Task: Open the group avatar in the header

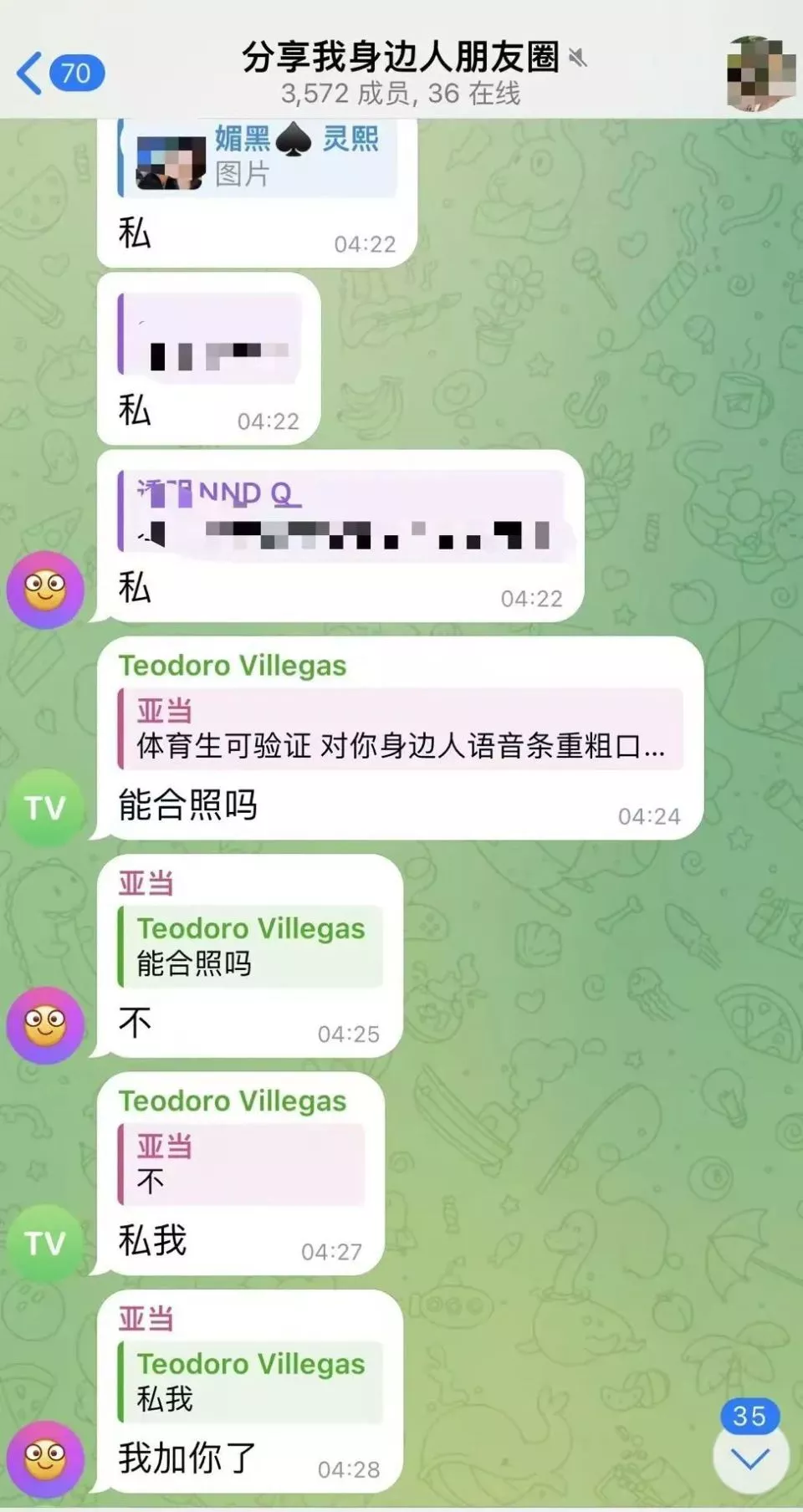Action: point(760,74)
